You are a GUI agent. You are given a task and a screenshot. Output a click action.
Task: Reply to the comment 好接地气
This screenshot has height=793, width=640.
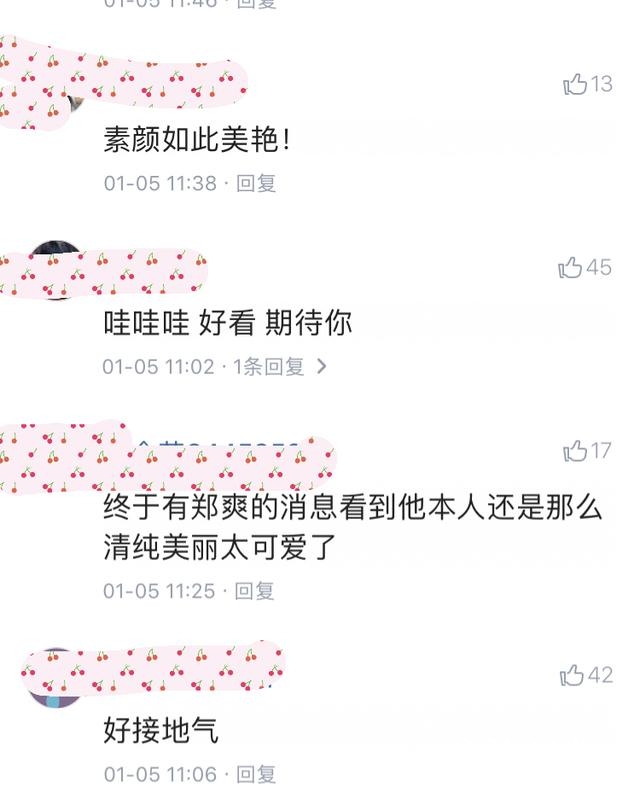257,773
